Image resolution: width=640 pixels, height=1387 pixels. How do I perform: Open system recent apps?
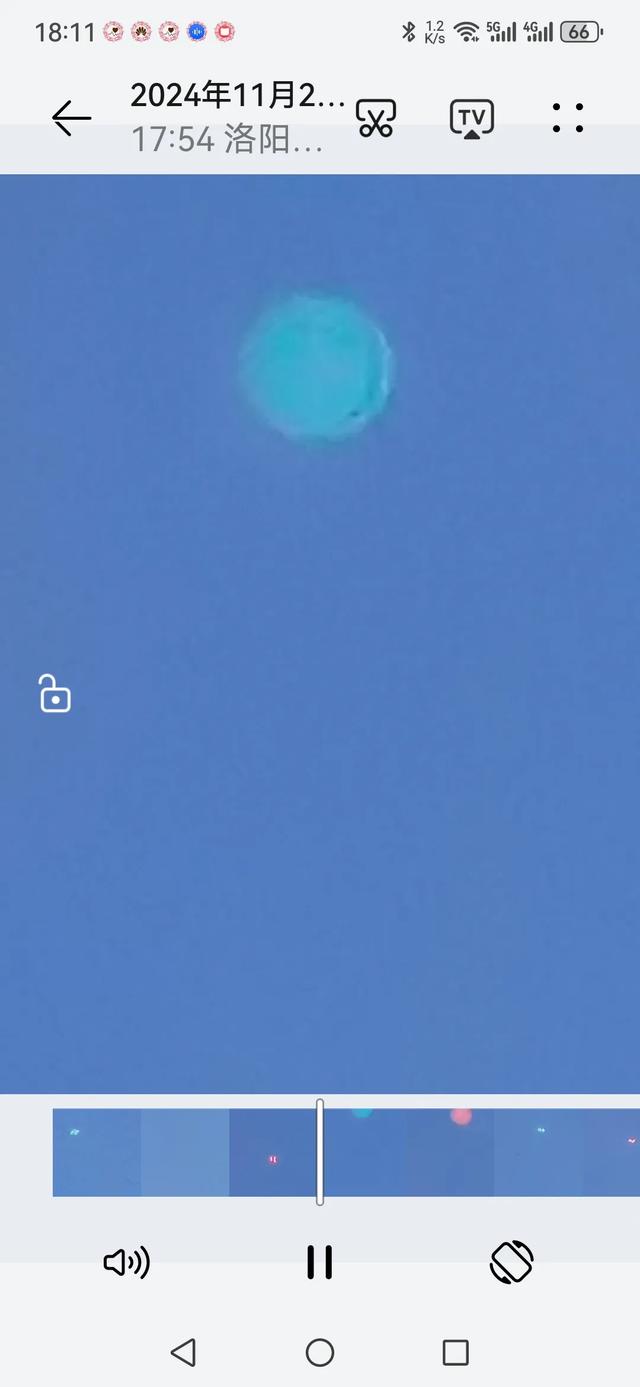(x=455, y=1352)
